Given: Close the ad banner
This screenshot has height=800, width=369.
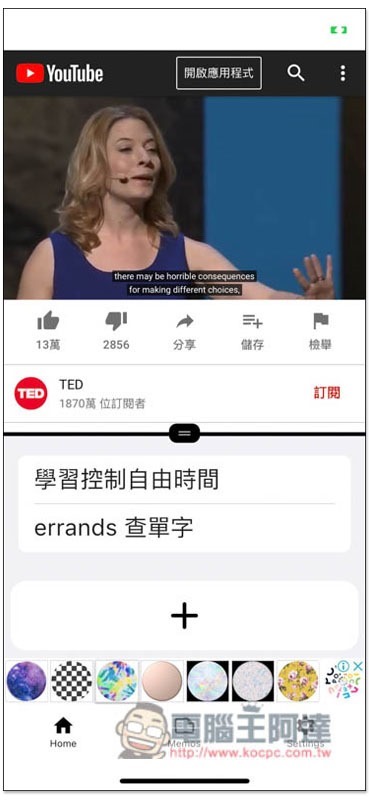Looking at the screenshot, I should tap(358, 666).
